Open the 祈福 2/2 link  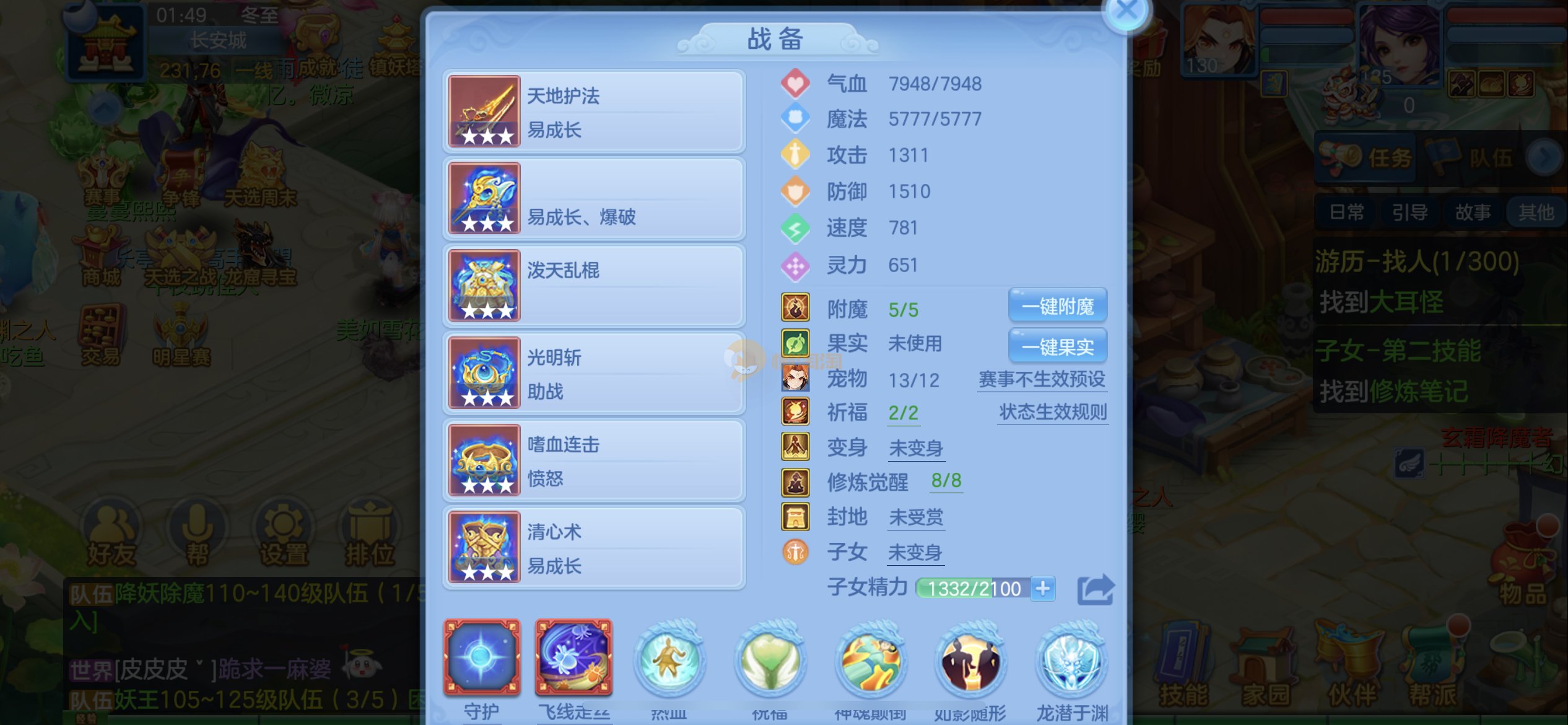[903, 413]
